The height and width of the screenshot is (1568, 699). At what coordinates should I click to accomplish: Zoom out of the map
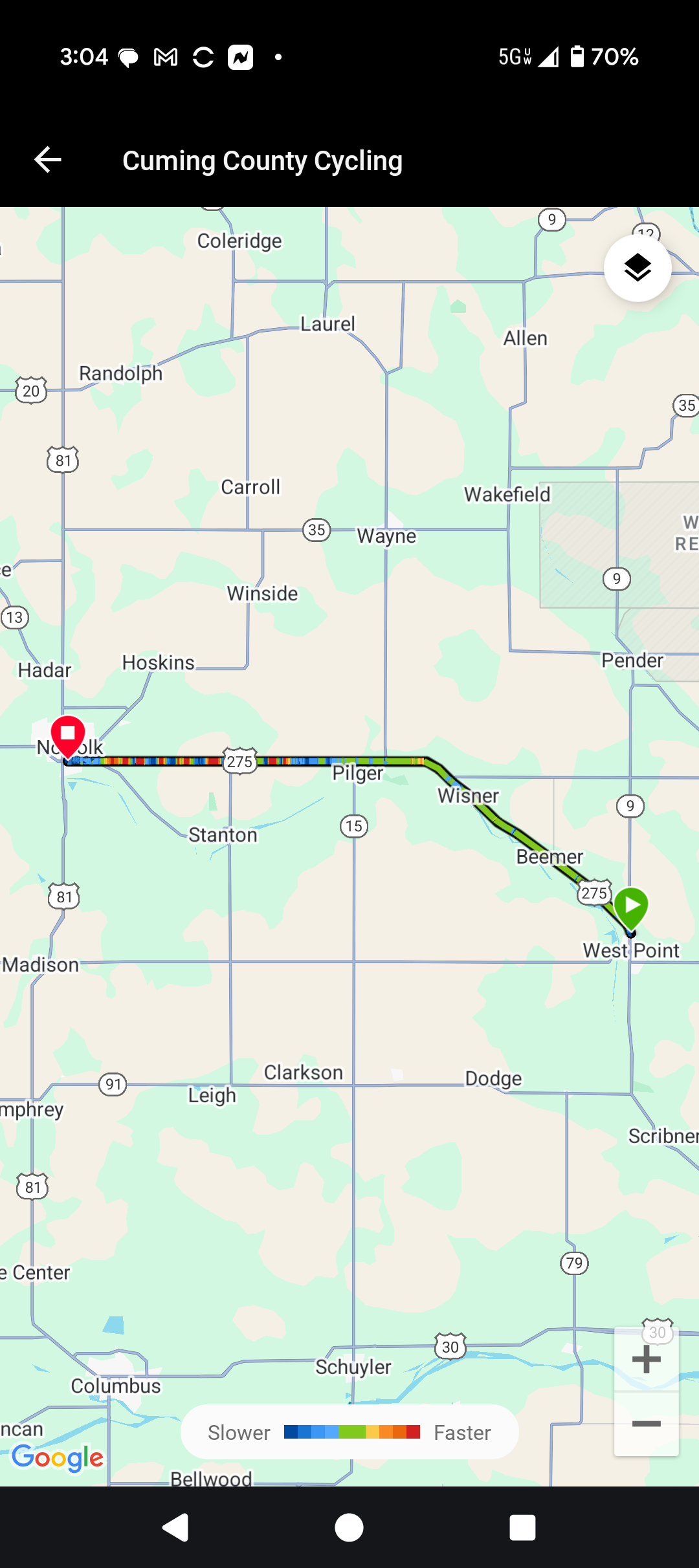(x=646, y=1424)
